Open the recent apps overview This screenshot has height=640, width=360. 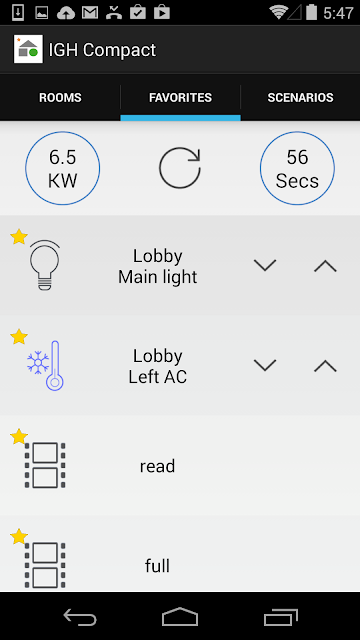(281, 617)
